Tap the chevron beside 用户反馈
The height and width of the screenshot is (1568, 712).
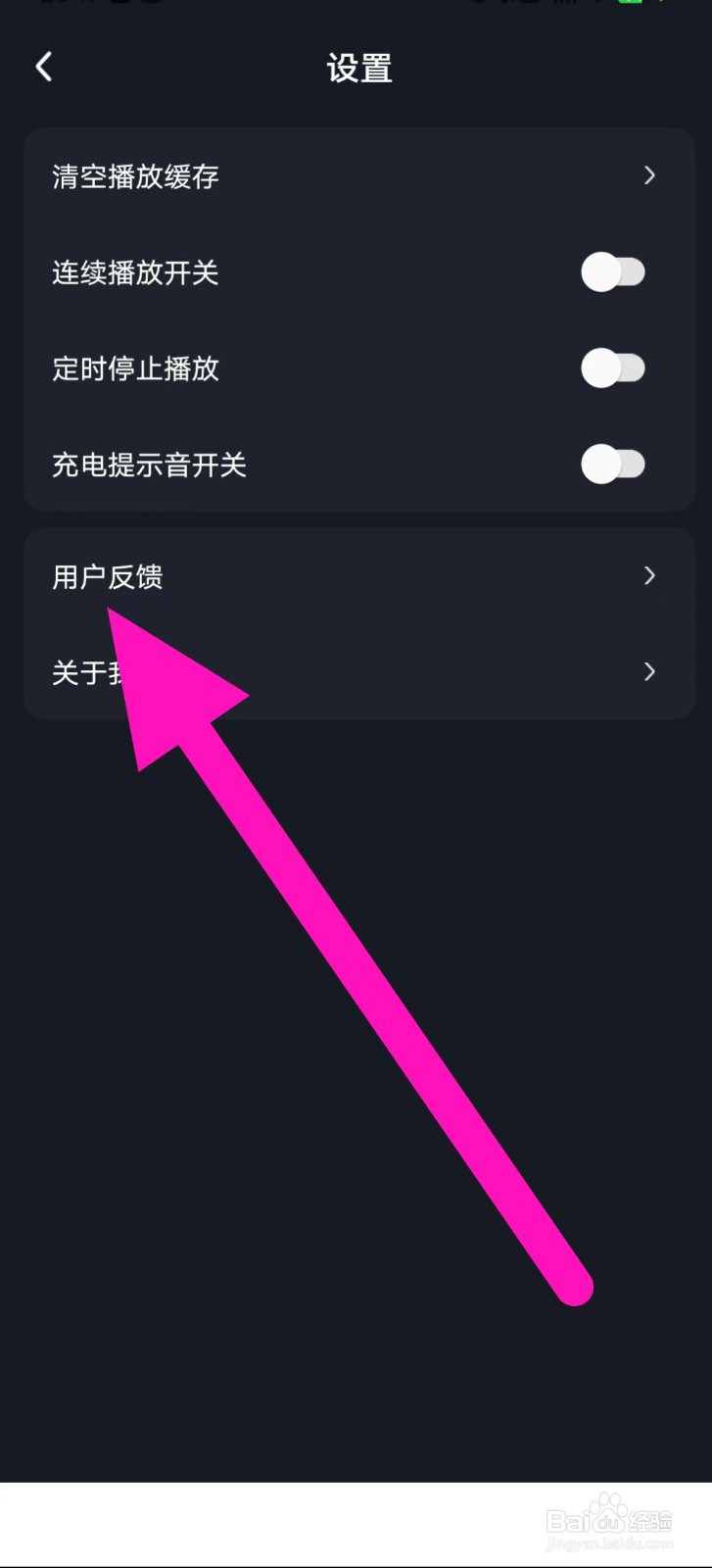tap(649, 576)
